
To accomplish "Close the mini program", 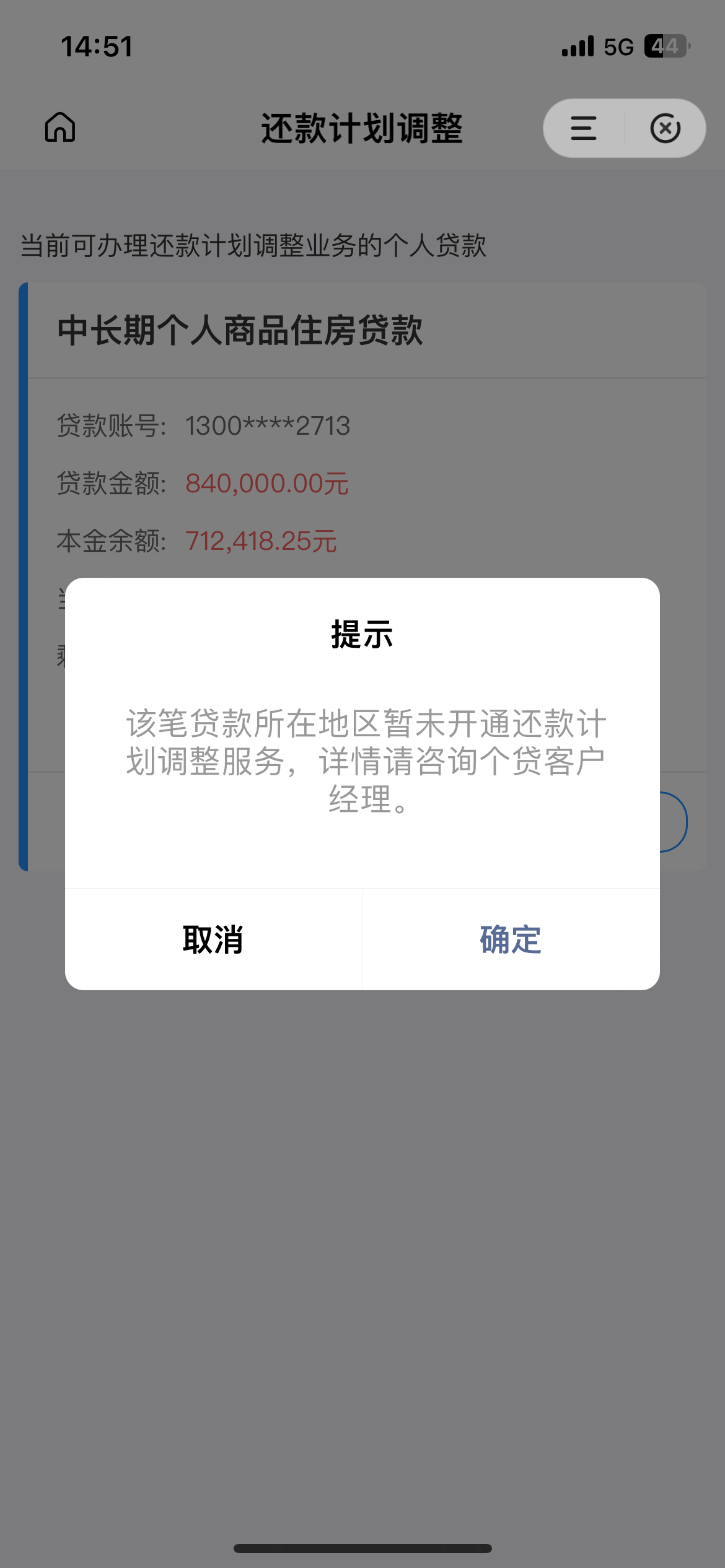I will 666,128.
